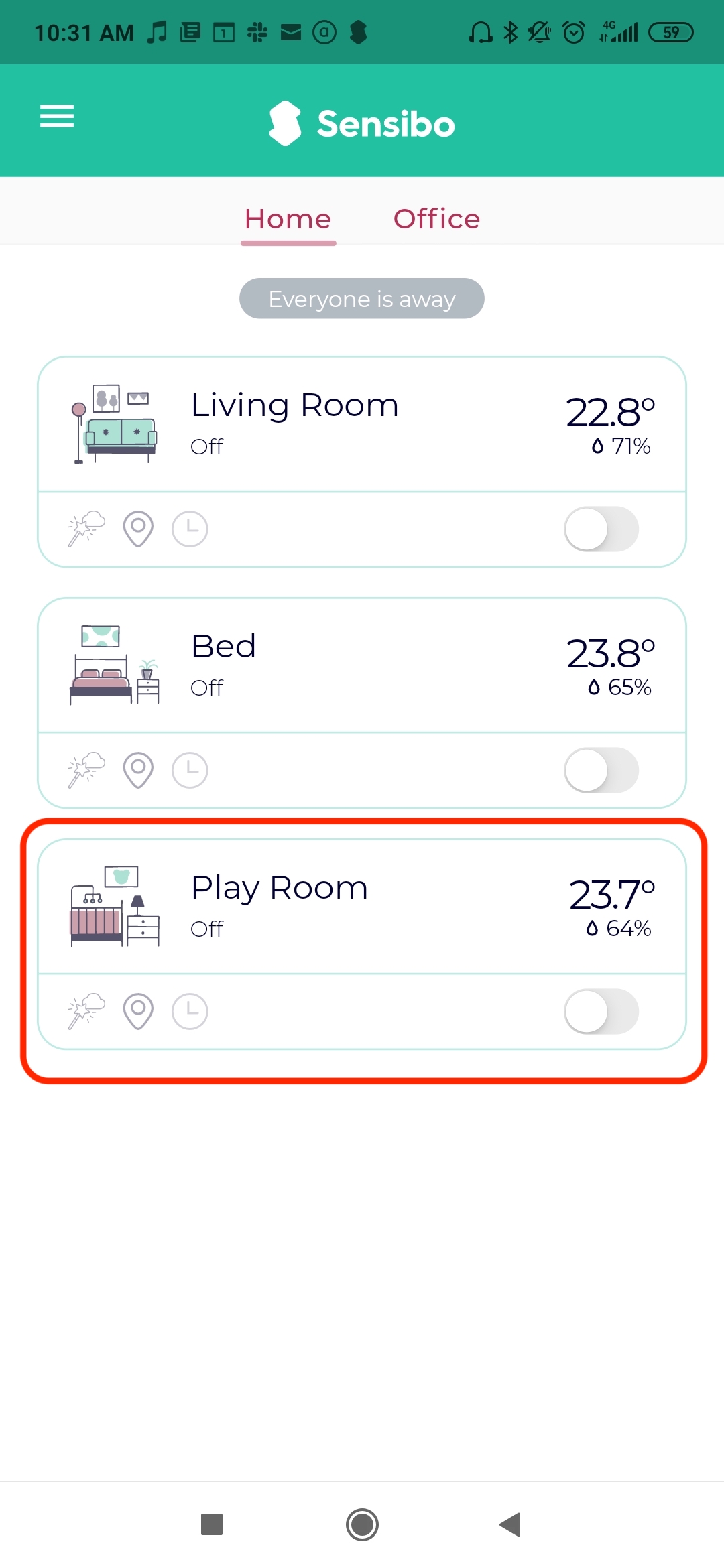Open the Living Room device card
Screen dimensions: 724x1568
pyautogui.click(x=362, y=424)
